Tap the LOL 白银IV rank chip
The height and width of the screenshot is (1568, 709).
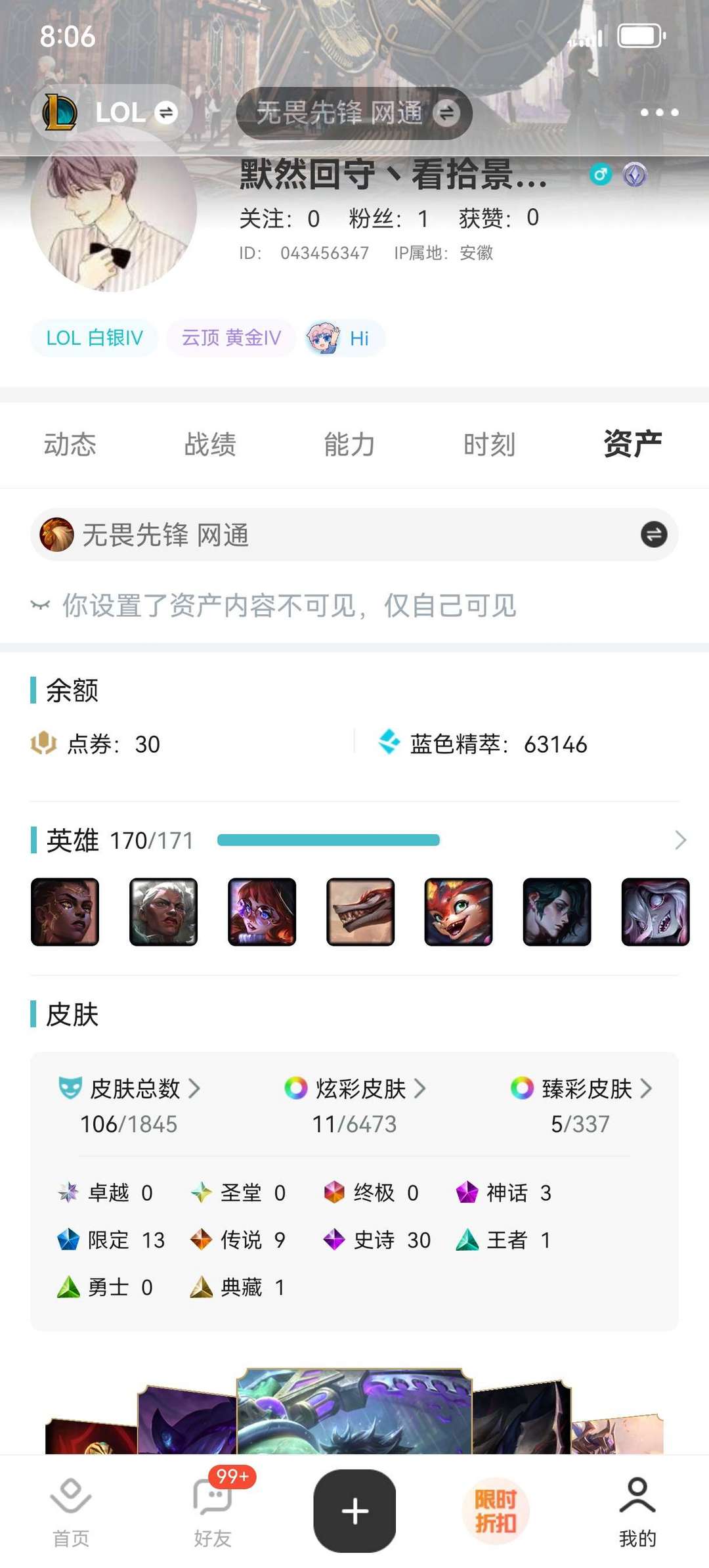pos(95,338)
